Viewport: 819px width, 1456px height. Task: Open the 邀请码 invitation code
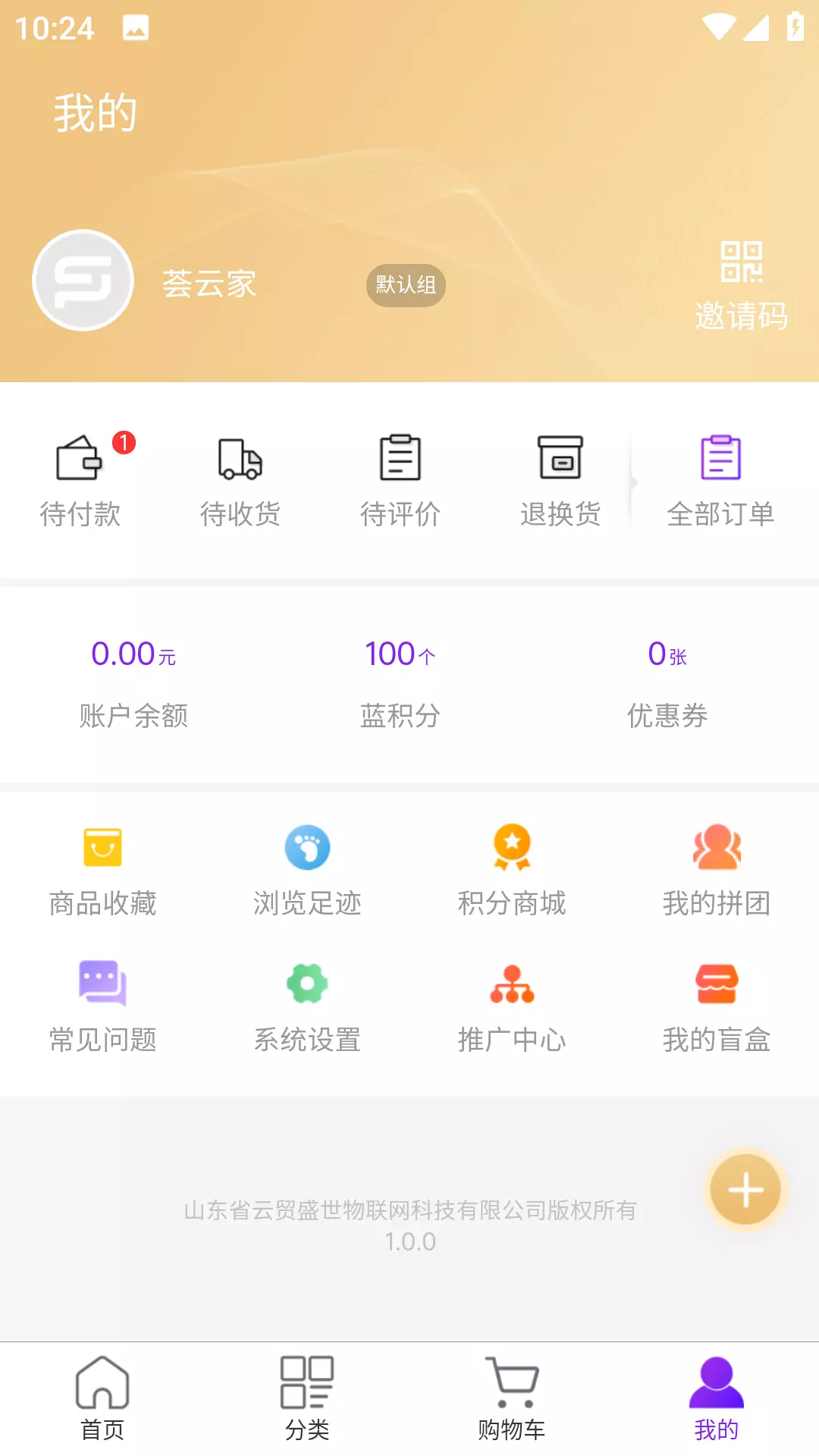(741, 287)
